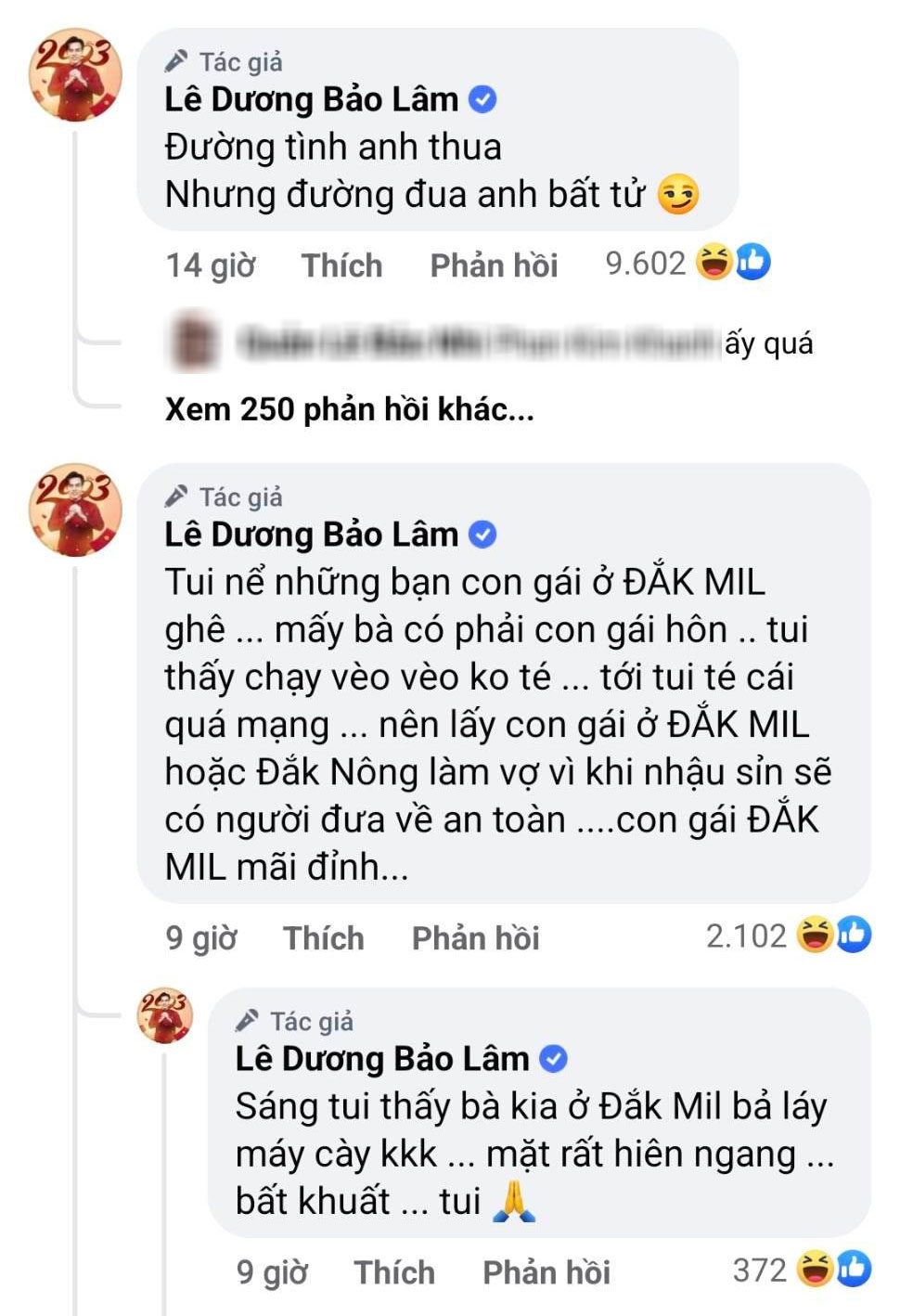Reply to the "Sáng tui thấy bà kia" comment

(x=546, y=1272)
